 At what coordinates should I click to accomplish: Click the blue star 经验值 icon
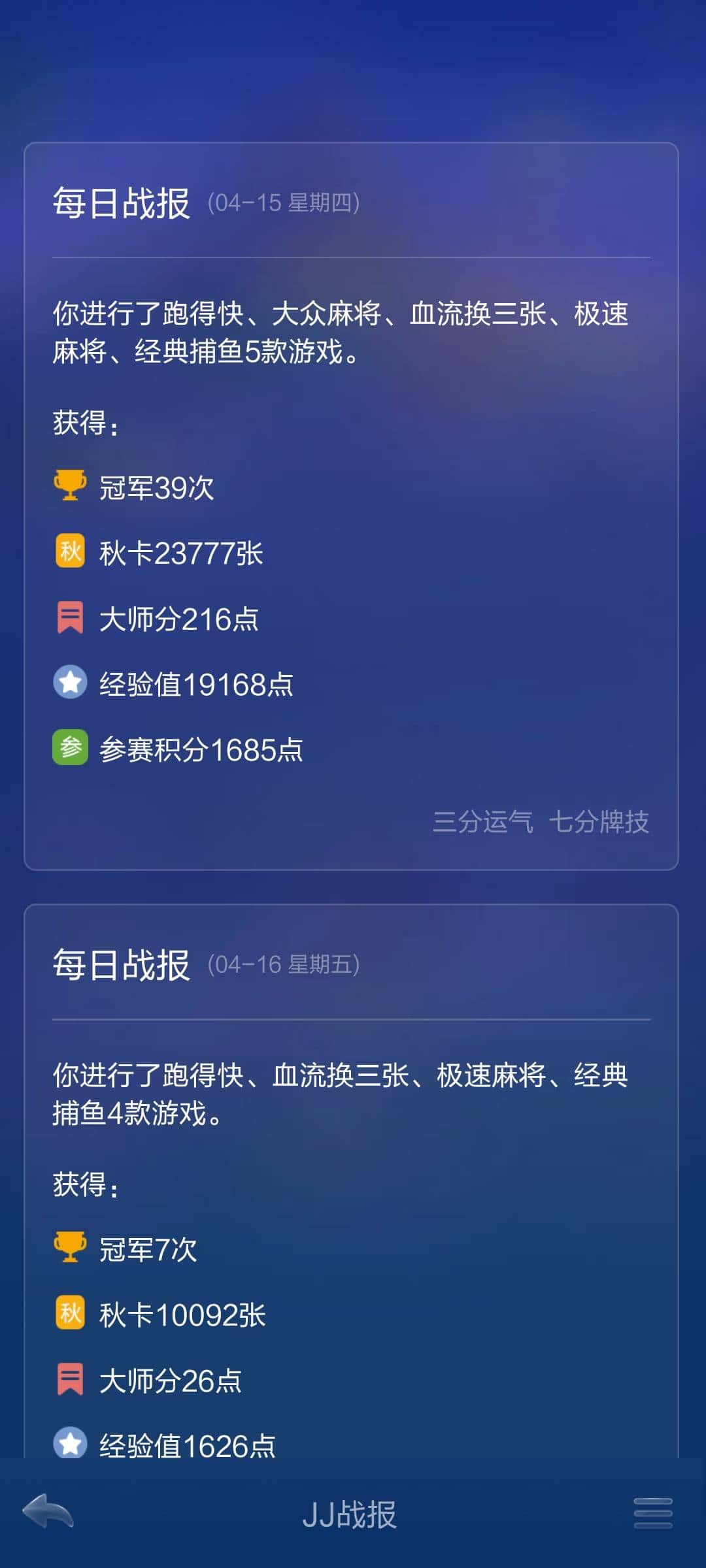point(70,683)
